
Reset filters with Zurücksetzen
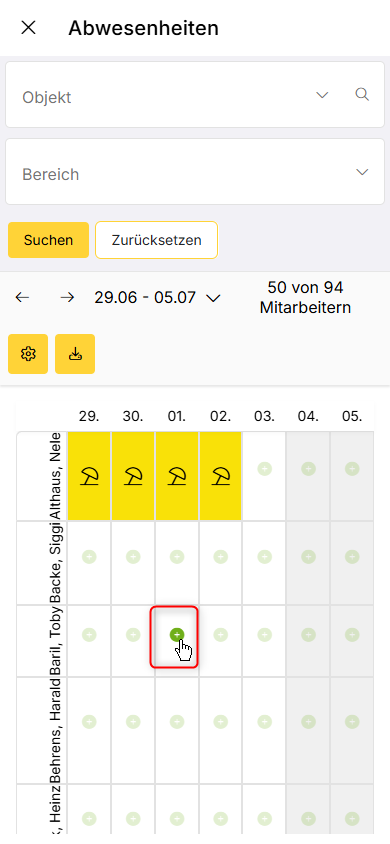(157, 240)
